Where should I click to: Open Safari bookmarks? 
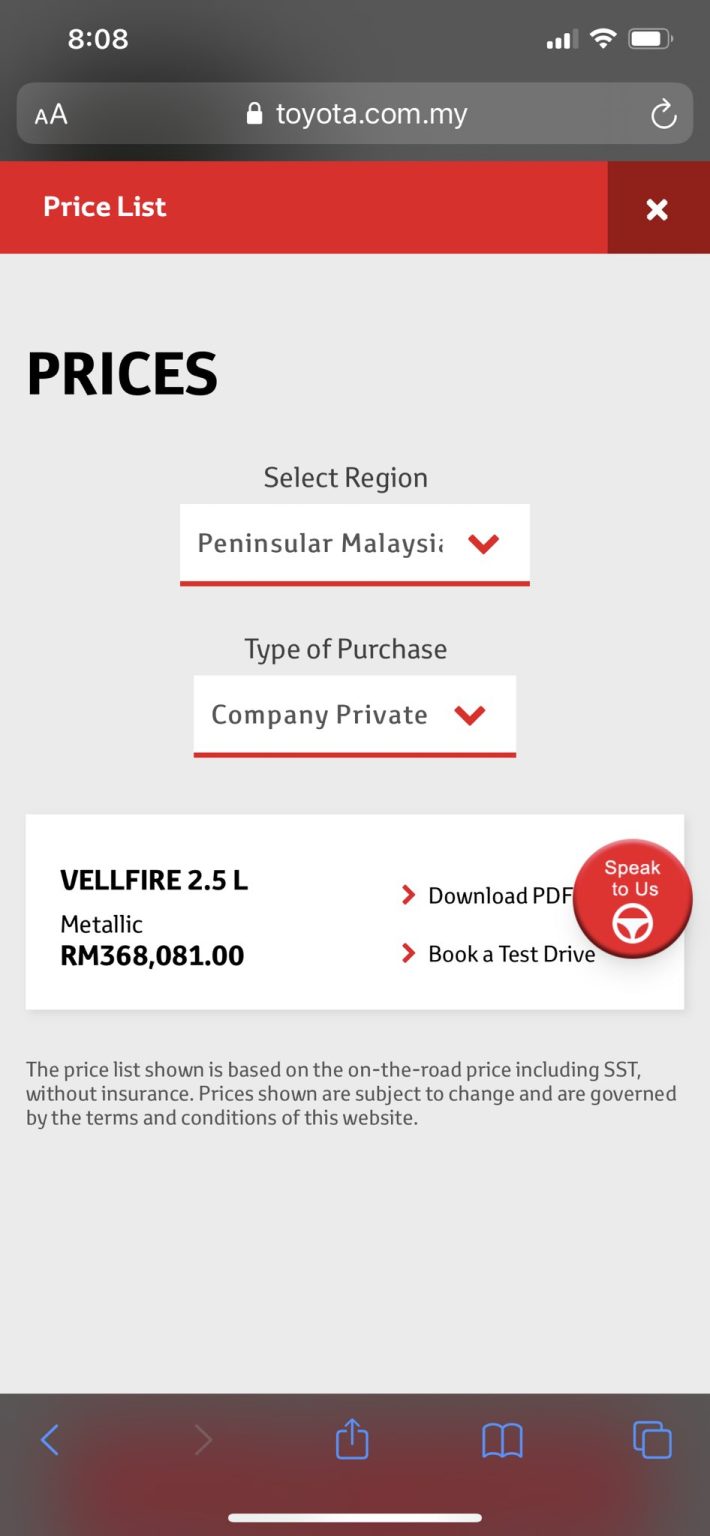pos(502,1440)
